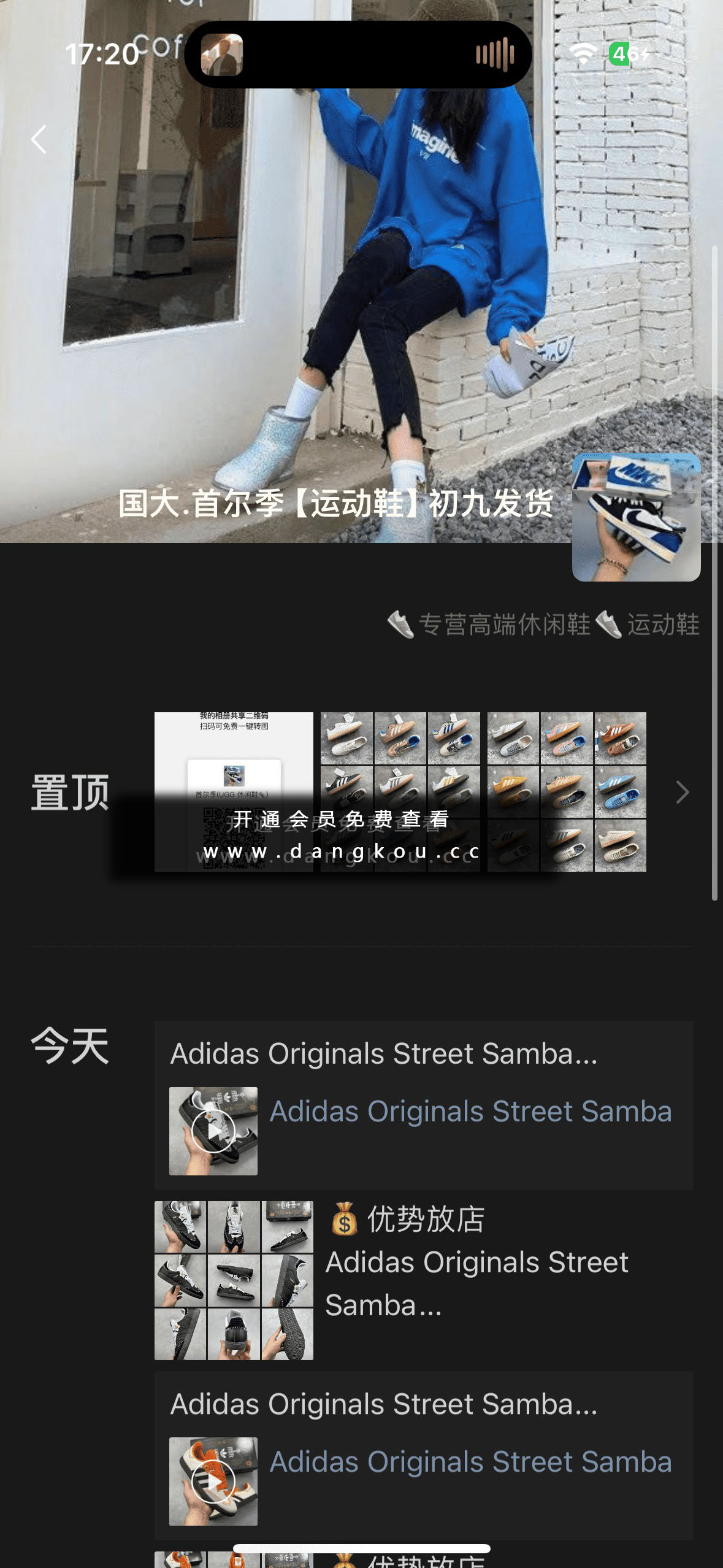
Task: Open the 优势放店 black Samba photo post
Action: (x=234, y=1280)
